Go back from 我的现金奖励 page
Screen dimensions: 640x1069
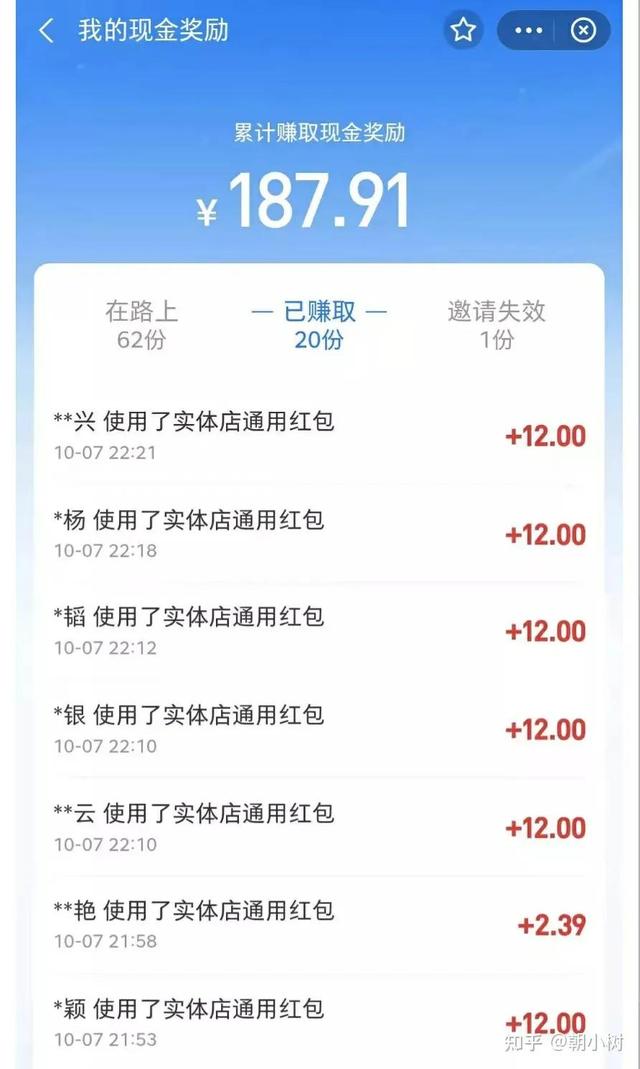46,31
